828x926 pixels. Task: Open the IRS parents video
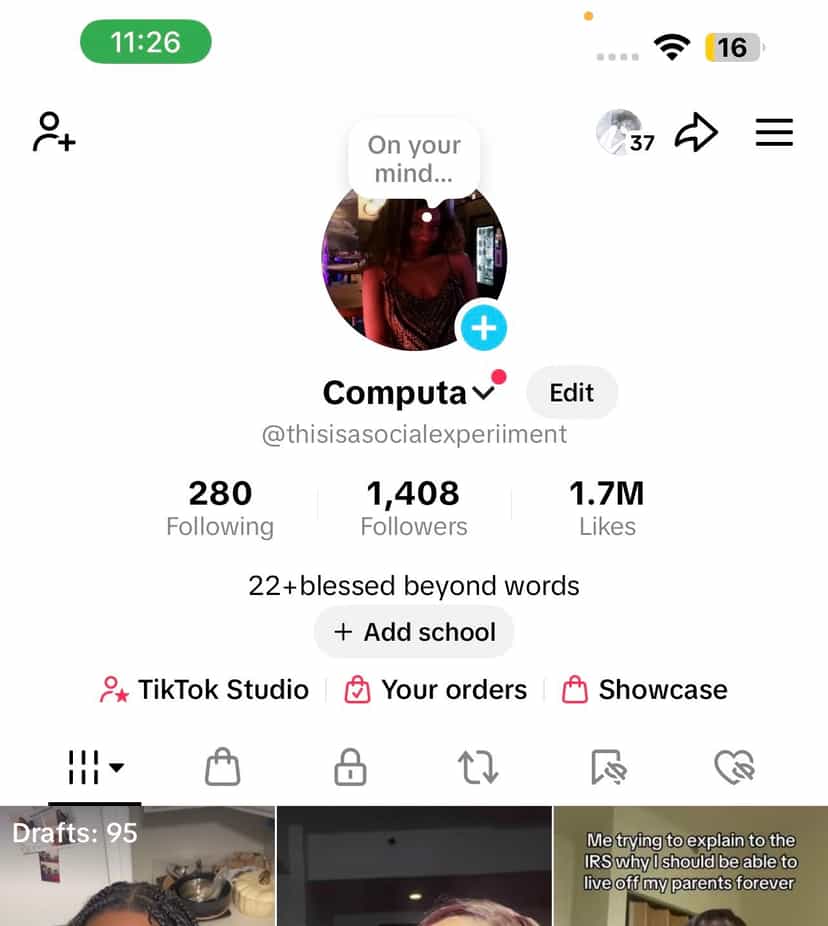click(690, 866)
